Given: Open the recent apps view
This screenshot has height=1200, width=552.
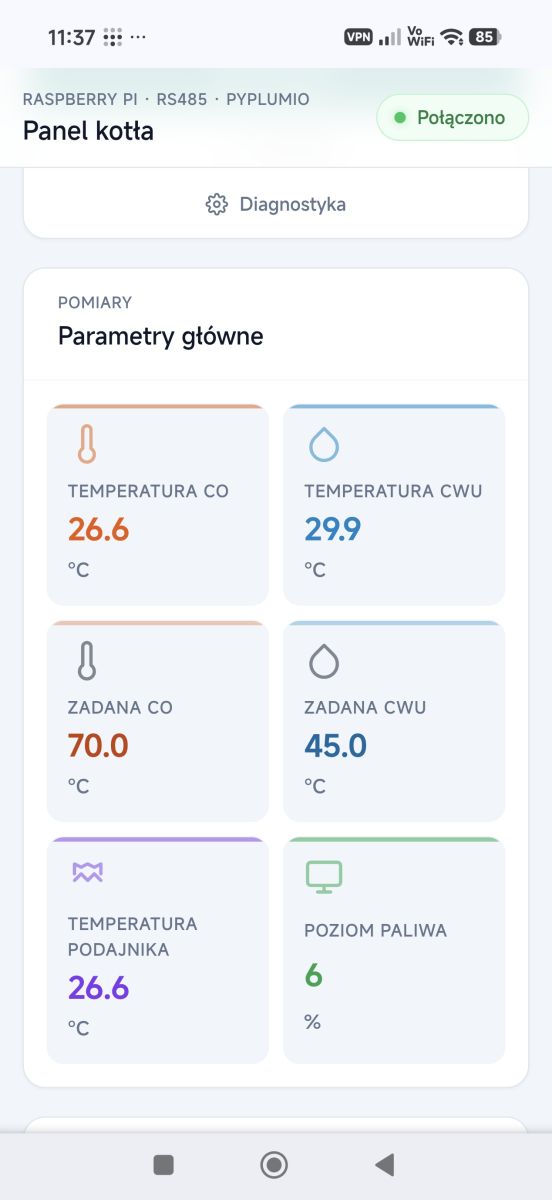Looking at the screenshot, I should [x=164, y=1164].
